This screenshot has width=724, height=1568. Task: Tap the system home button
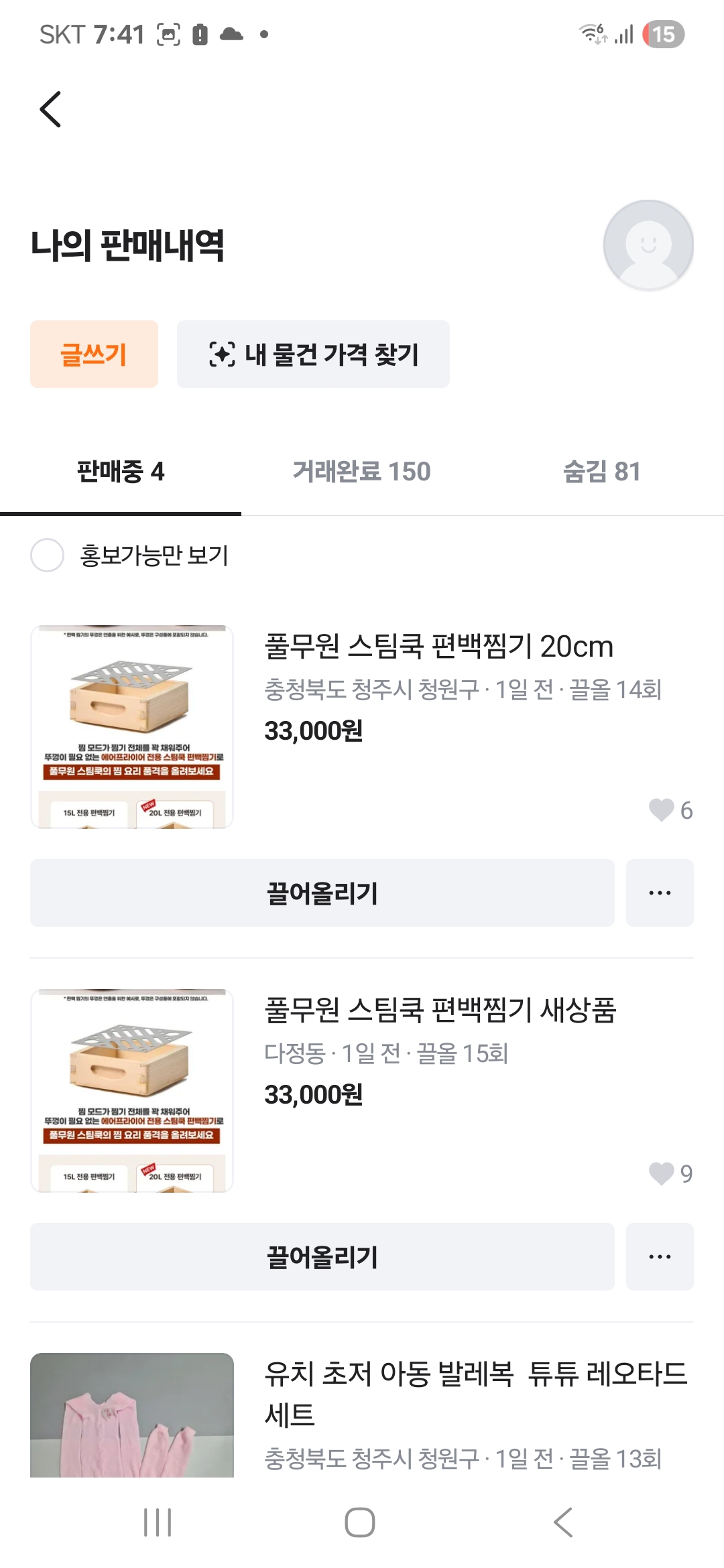pyautogui.click(x=360, y=1522)
